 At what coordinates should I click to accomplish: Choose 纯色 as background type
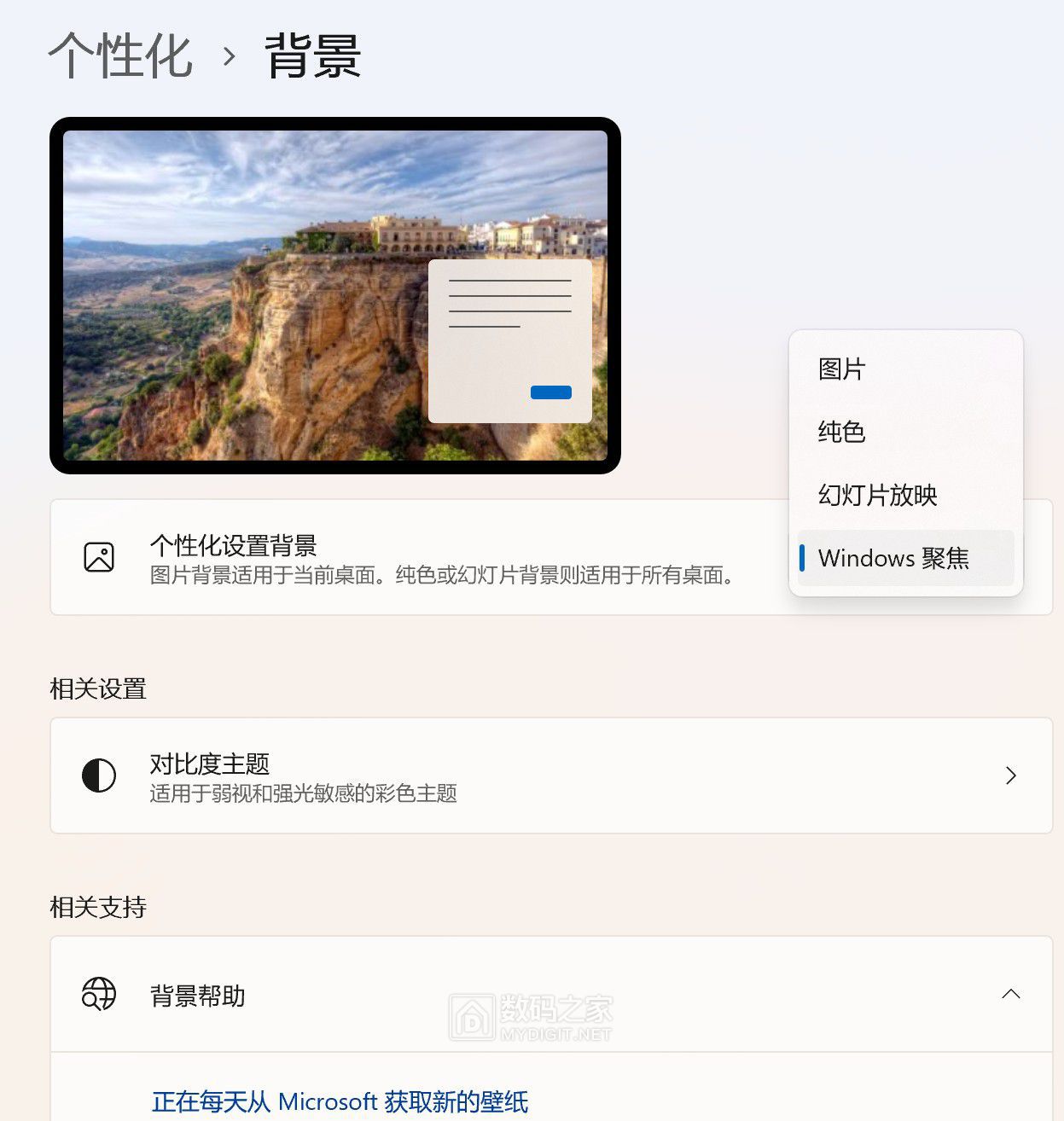pos(841,432)
